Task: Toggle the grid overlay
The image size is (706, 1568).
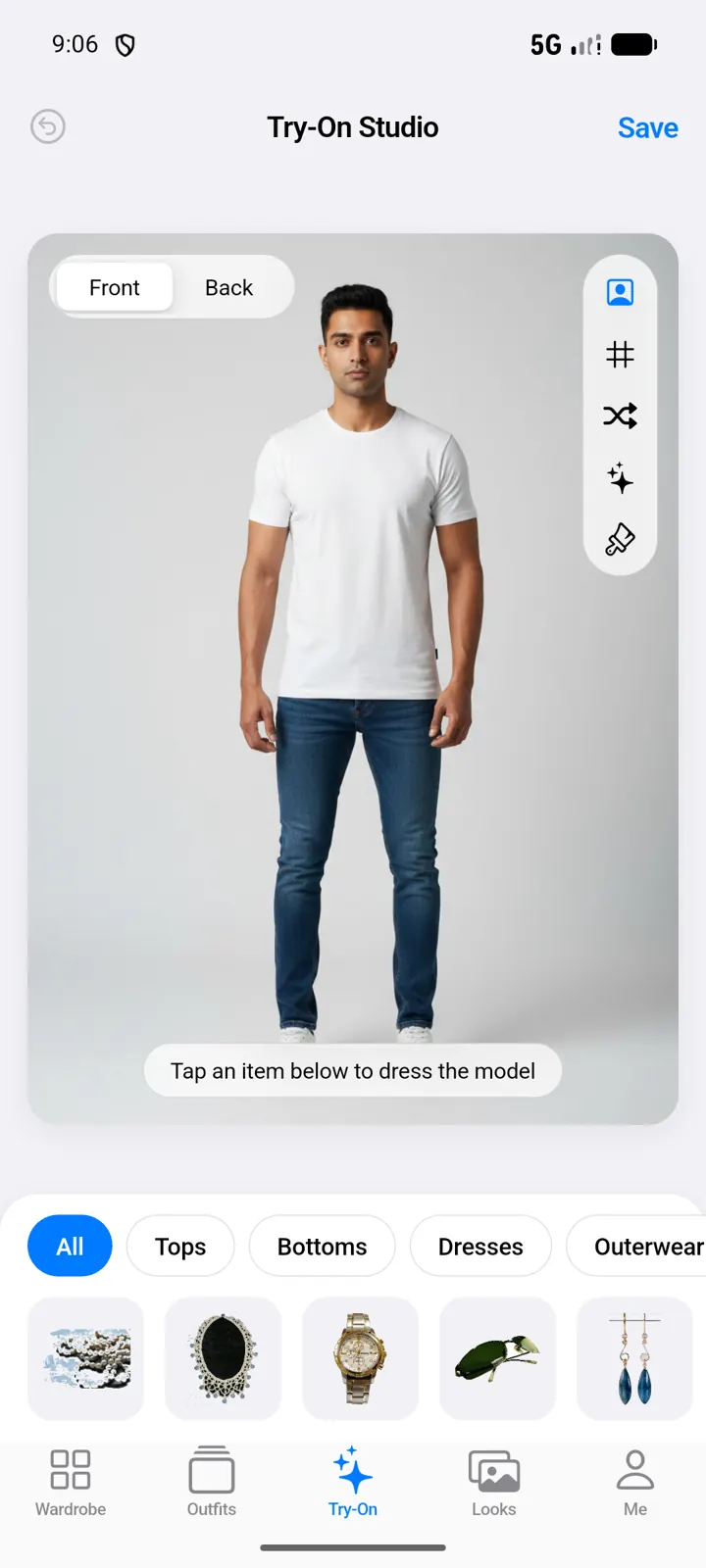Action: (620, 354)
